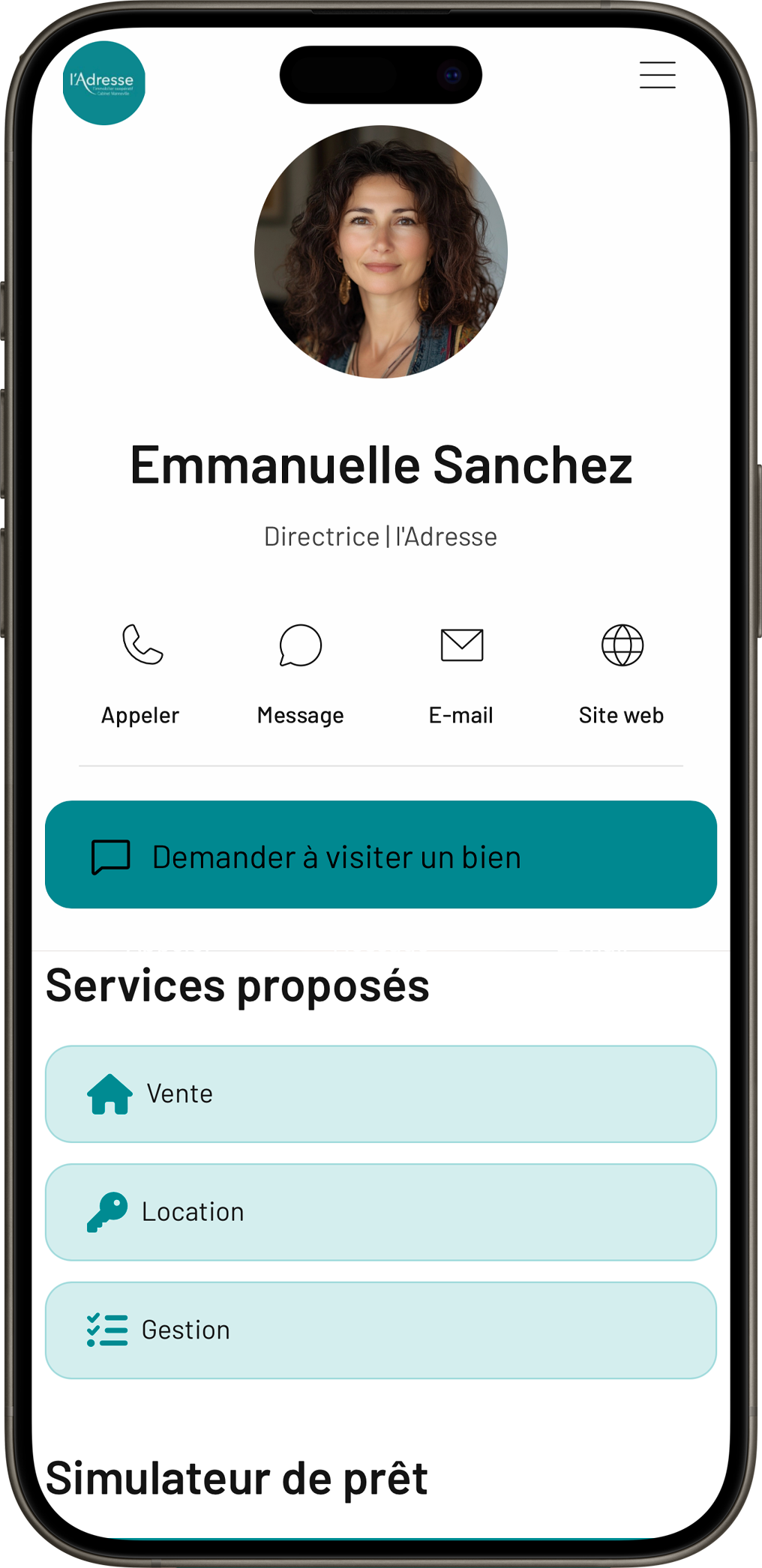
Task: Choose the Gestion service
Action: tap(381, 1330)
